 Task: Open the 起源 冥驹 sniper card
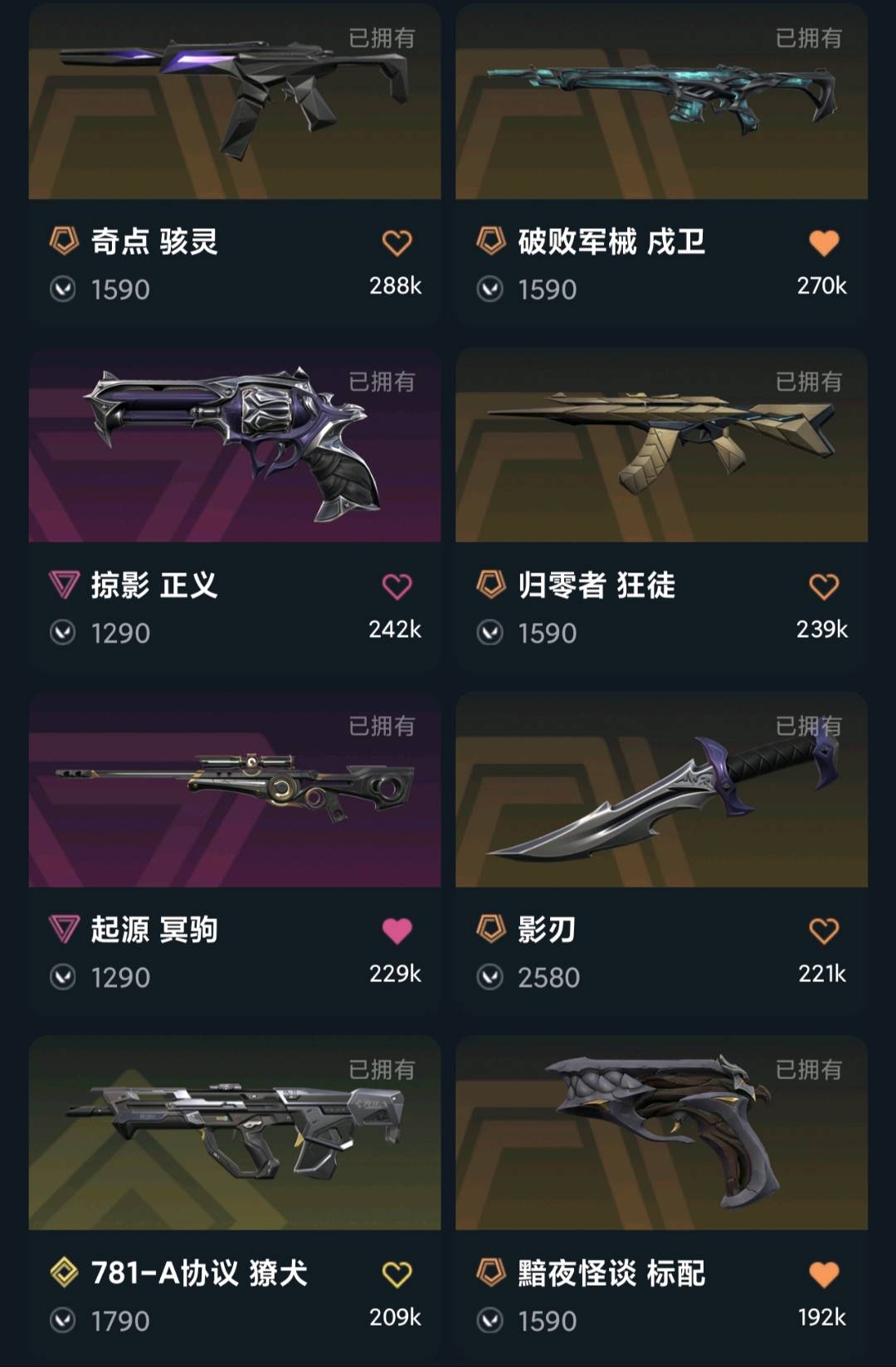(234, 791)
